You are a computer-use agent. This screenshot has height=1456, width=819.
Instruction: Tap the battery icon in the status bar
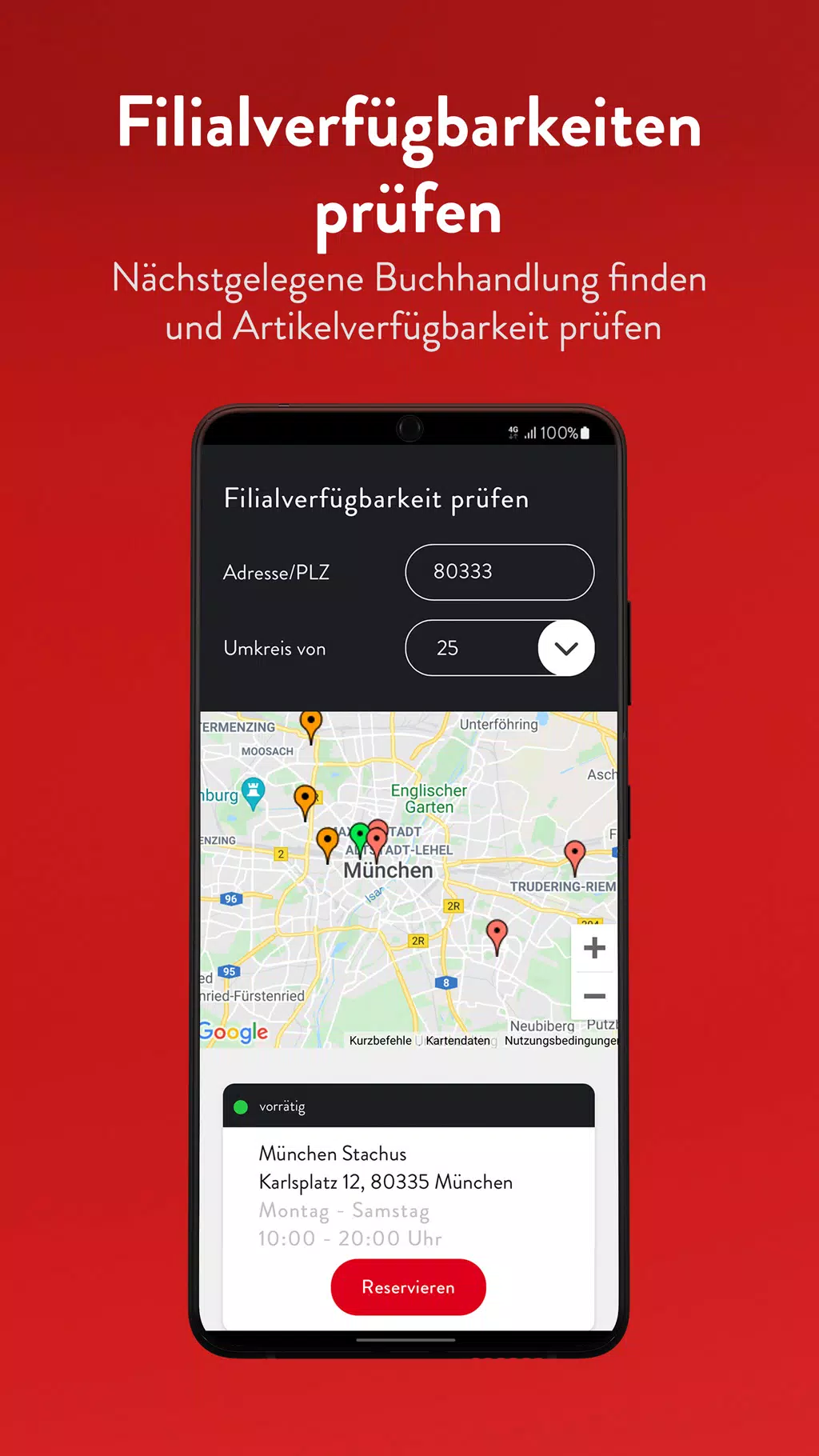pyautogui.click(x=591, y=433)
